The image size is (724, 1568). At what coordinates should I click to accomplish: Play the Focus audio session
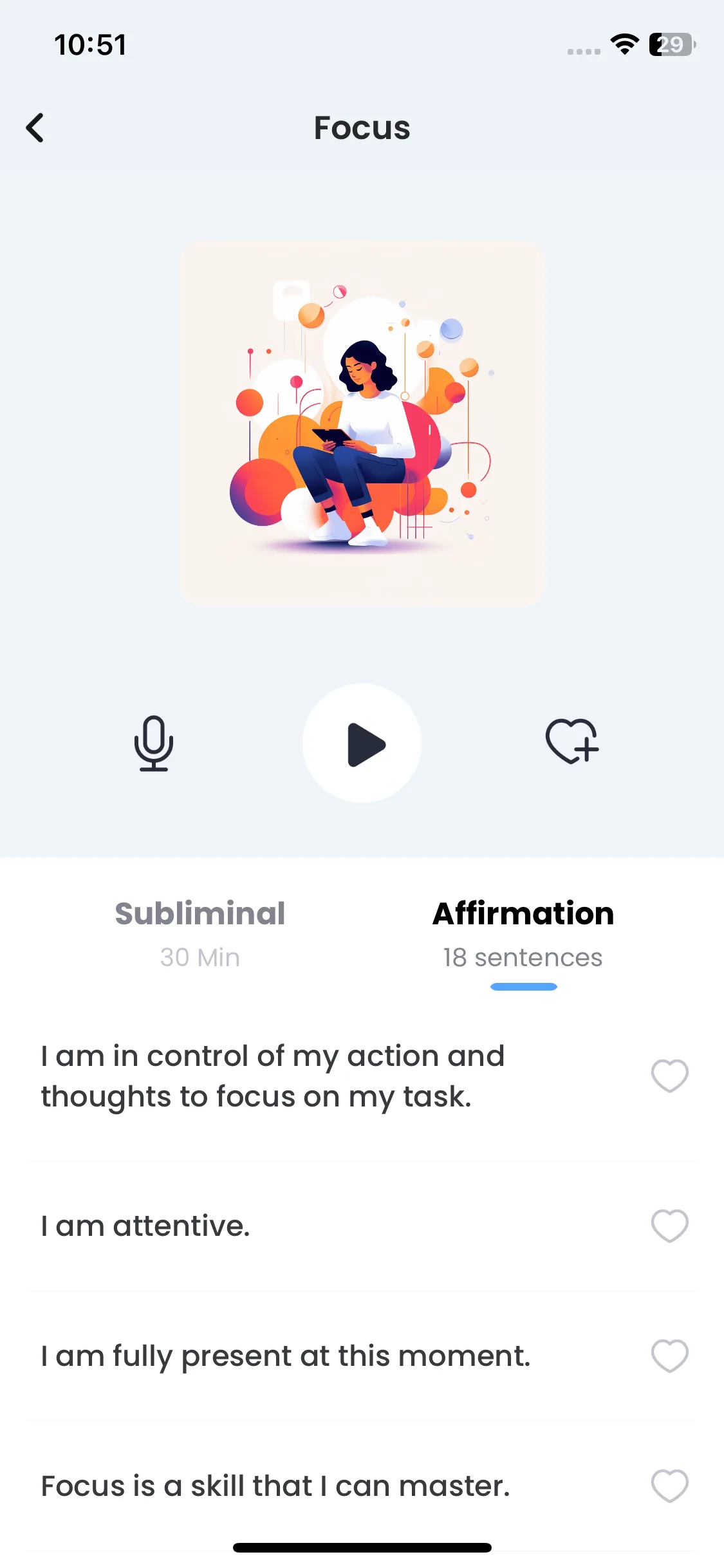click(x=362, y=743)
